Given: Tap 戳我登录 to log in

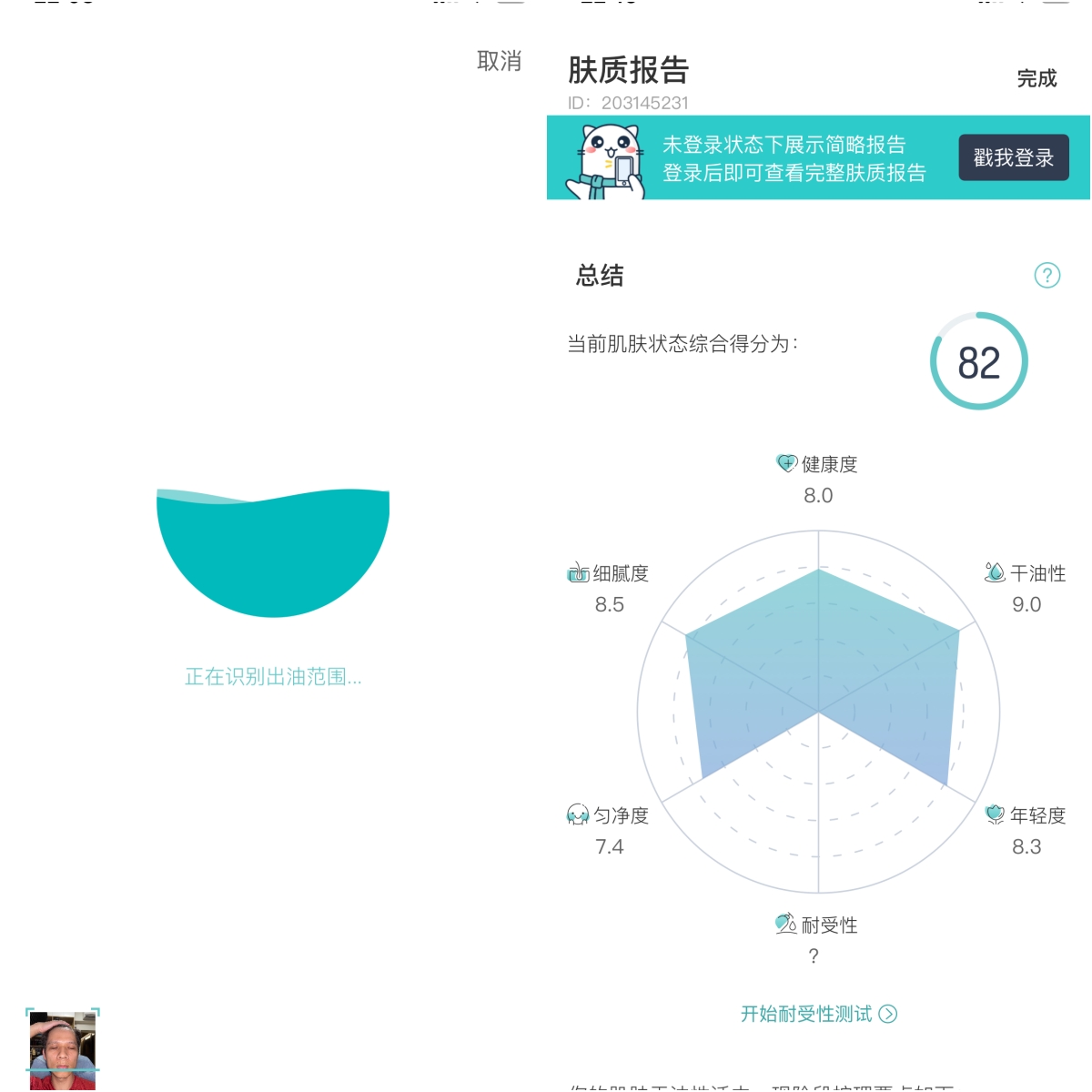Looking at the screenshot, I should [x=1013, y=157].
